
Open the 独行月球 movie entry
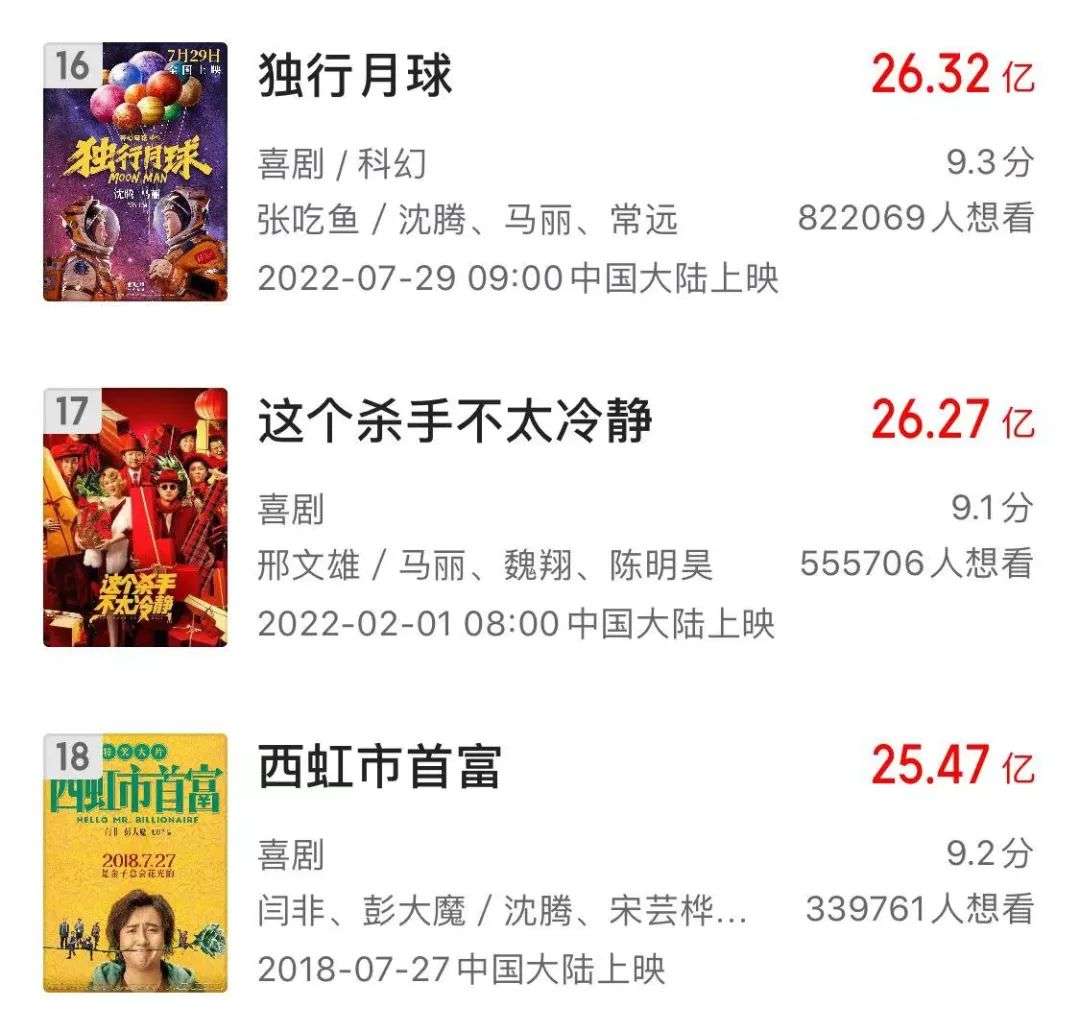point(355,77)
